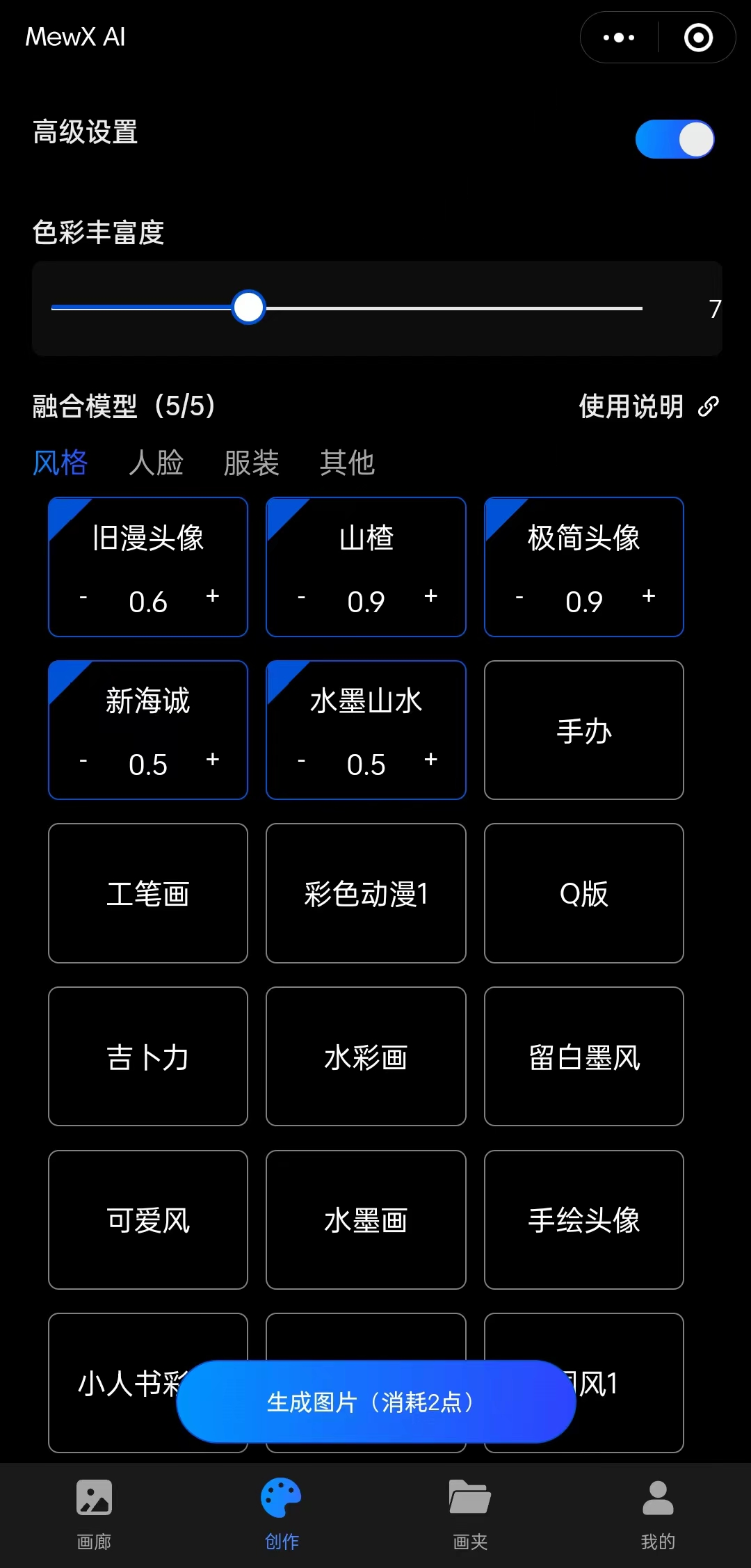Choose the 手办 style model
Image resolution: width=751 pixels, height=1568 pixels.
[583, 730]
